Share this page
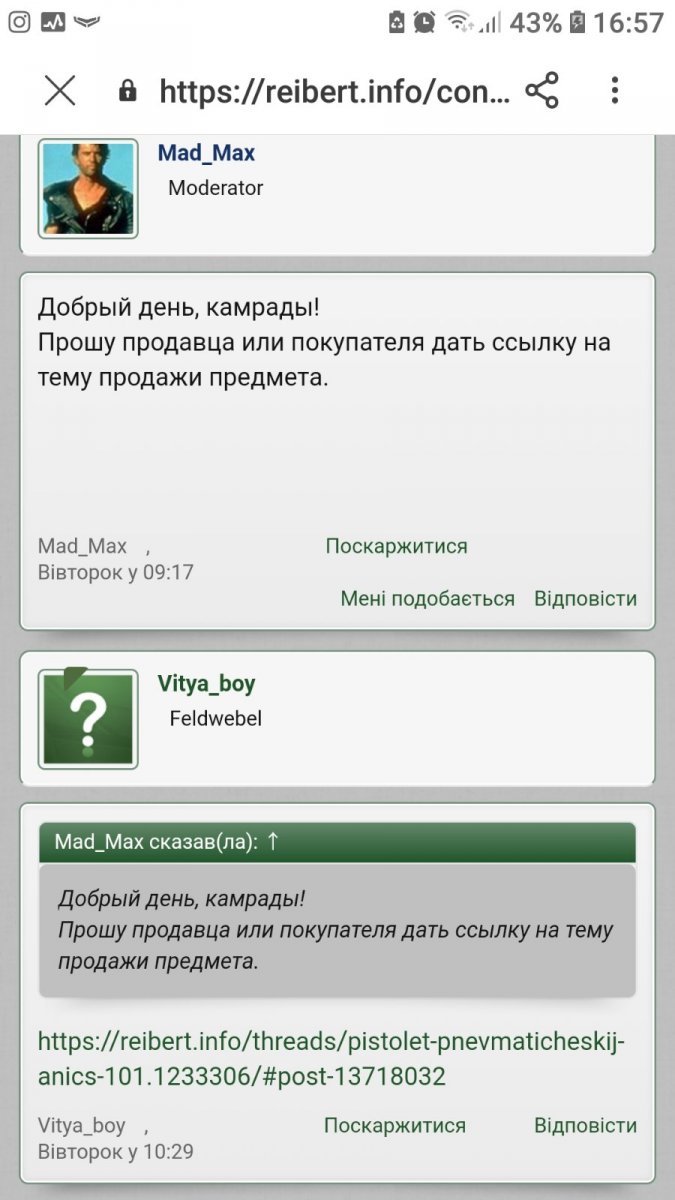Screen dimensions: 675x1200 pos(542,92)
